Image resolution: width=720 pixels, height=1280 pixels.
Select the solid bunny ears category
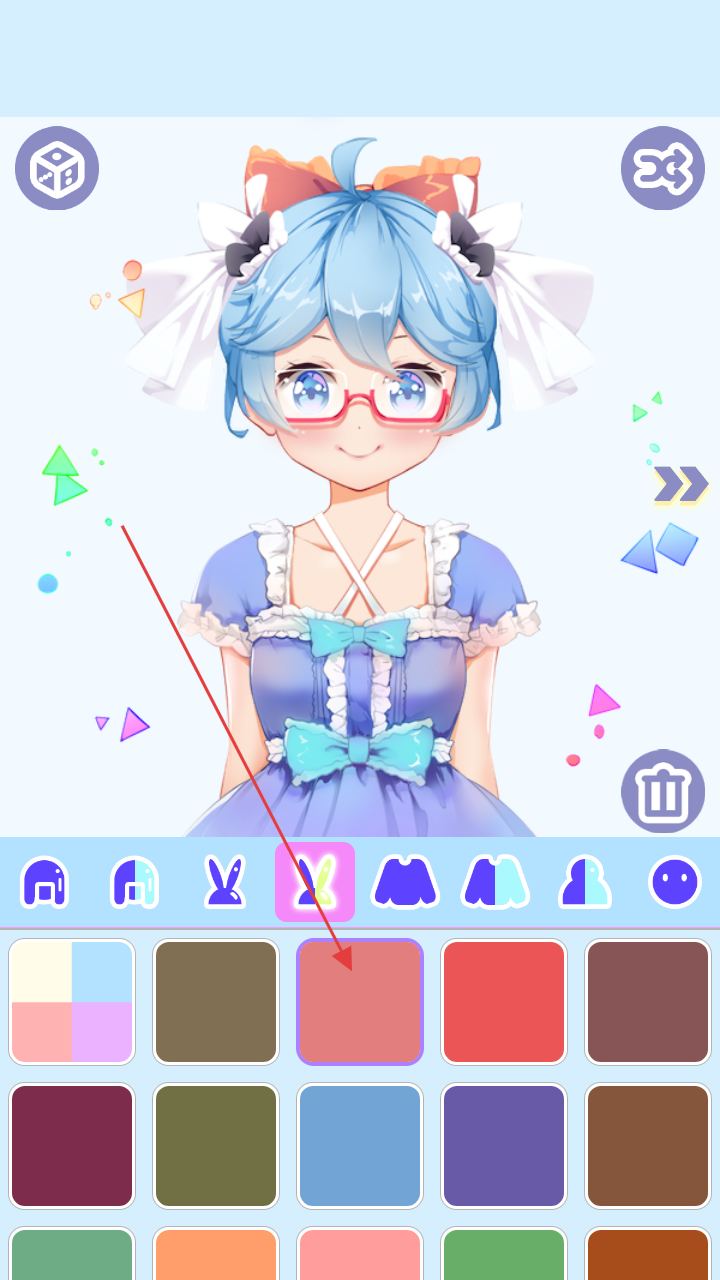(x=224, y=882)
